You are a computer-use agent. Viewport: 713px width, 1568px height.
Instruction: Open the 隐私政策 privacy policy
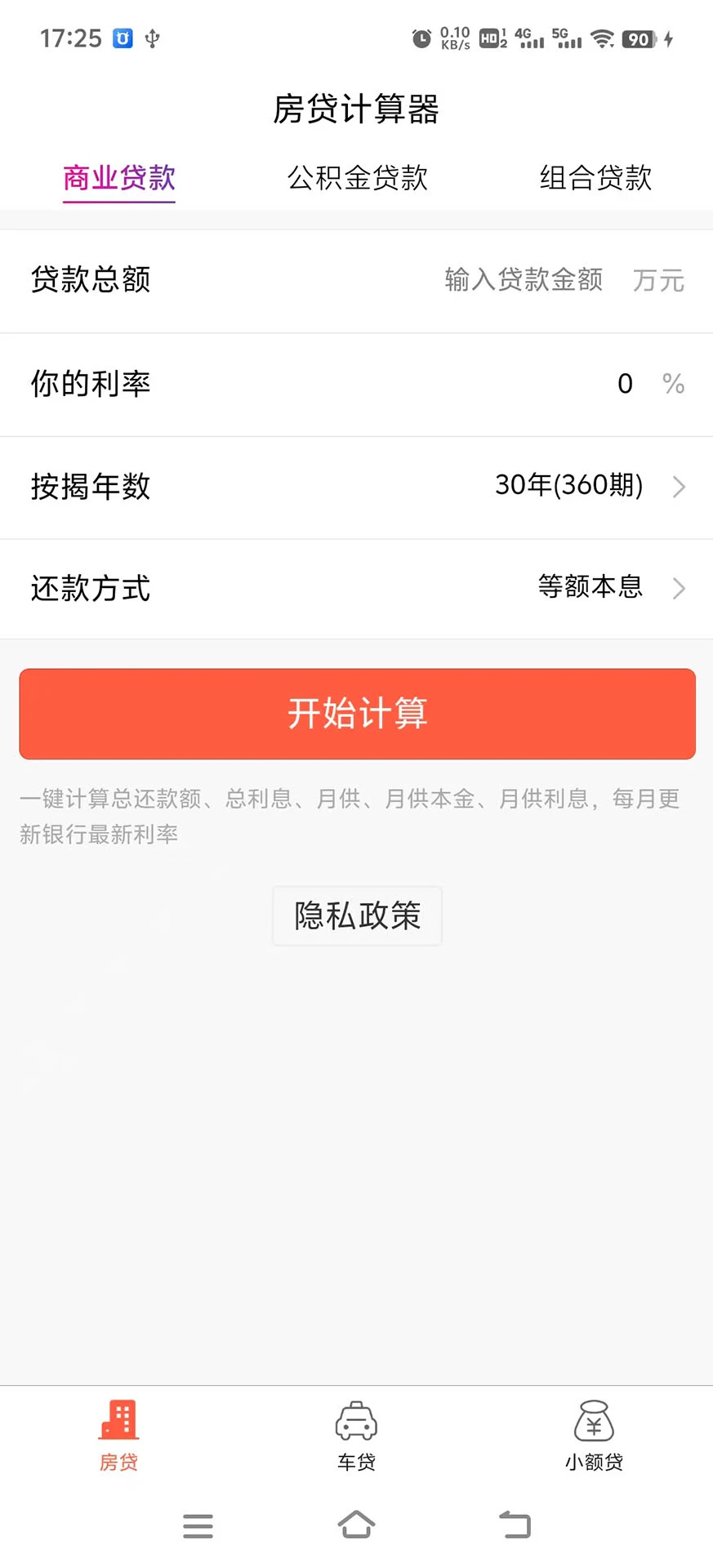point(356,916)
